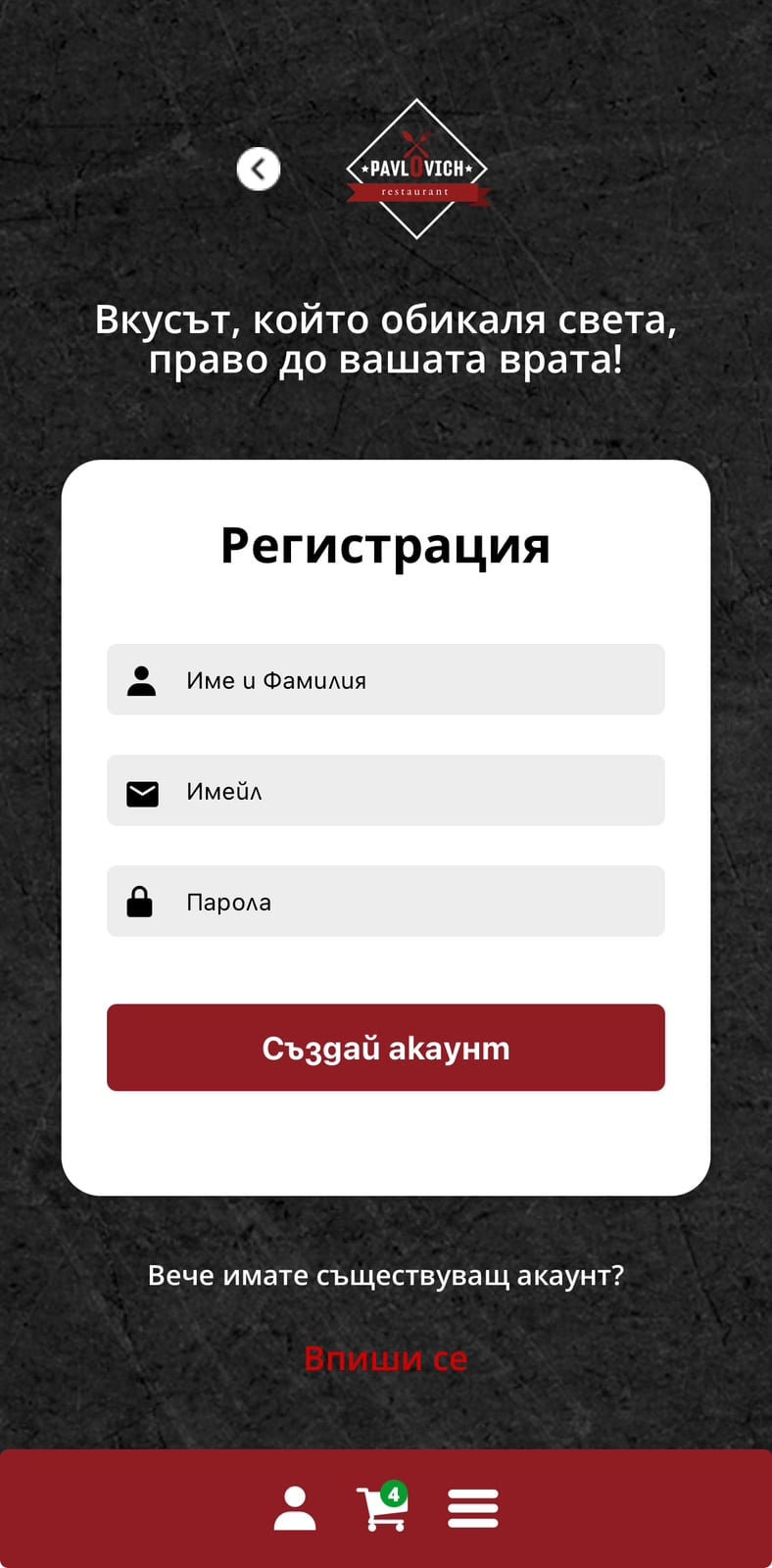Open the profile icon in bottom bar
Screen dimensions: 772x1568
(x=294, y=1508)
